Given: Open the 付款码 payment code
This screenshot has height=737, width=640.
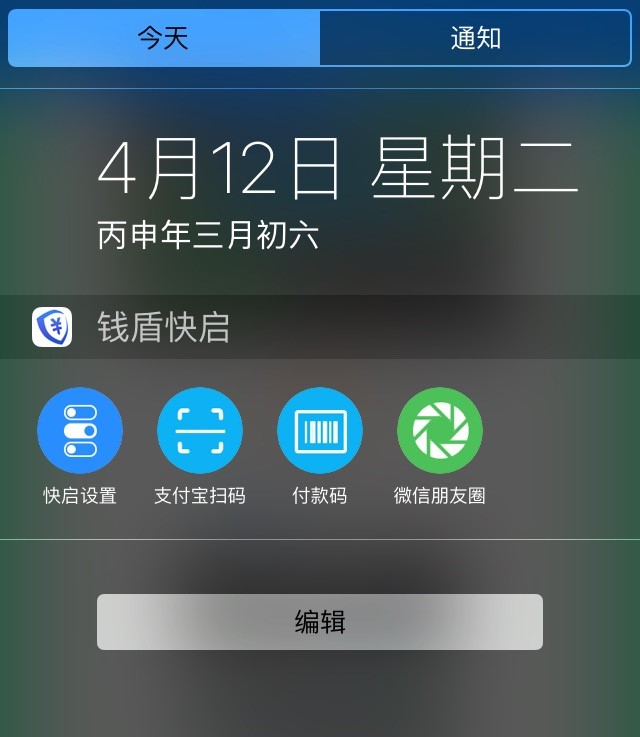Looking at the screenshot, I should 320,431.
